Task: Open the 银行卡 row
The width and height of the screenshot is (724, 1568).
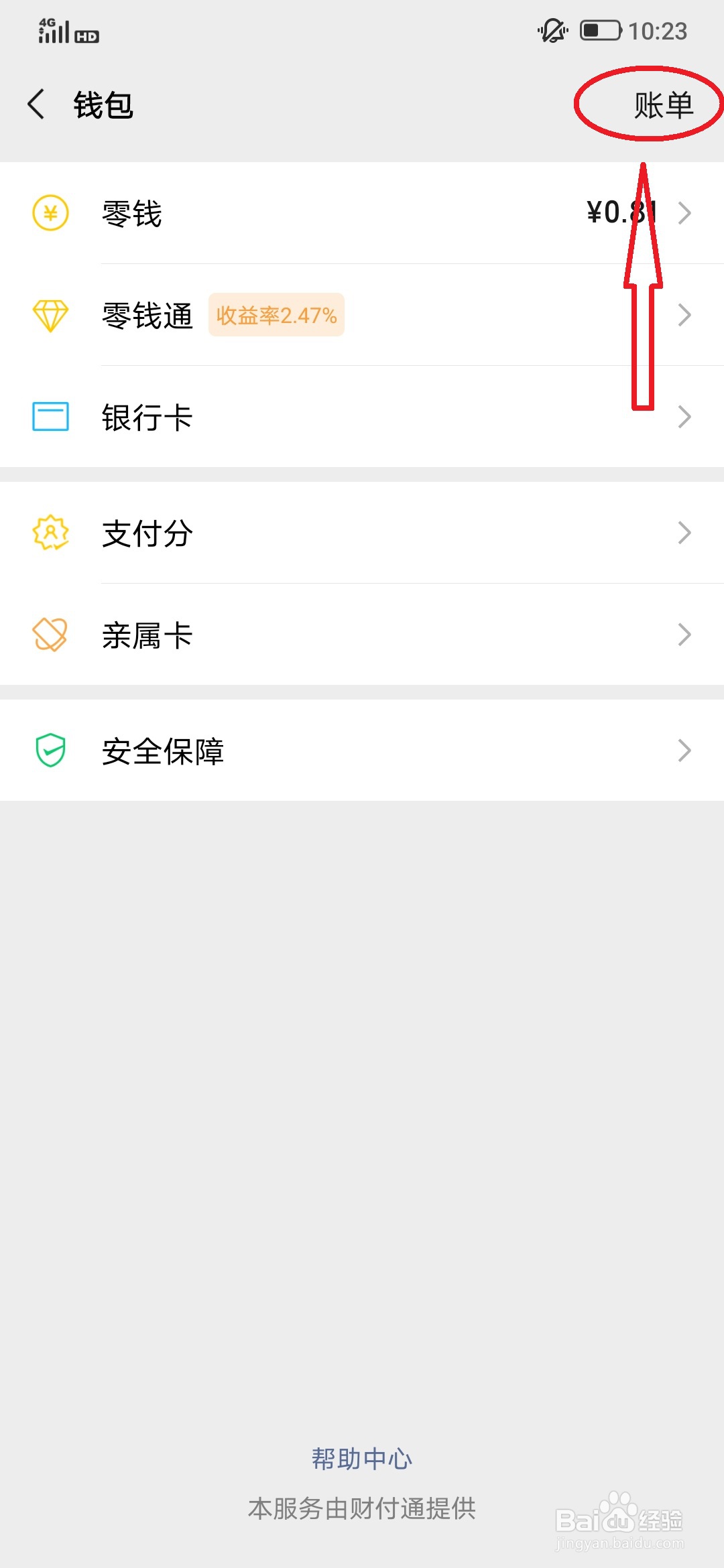Action: [362, 417]
